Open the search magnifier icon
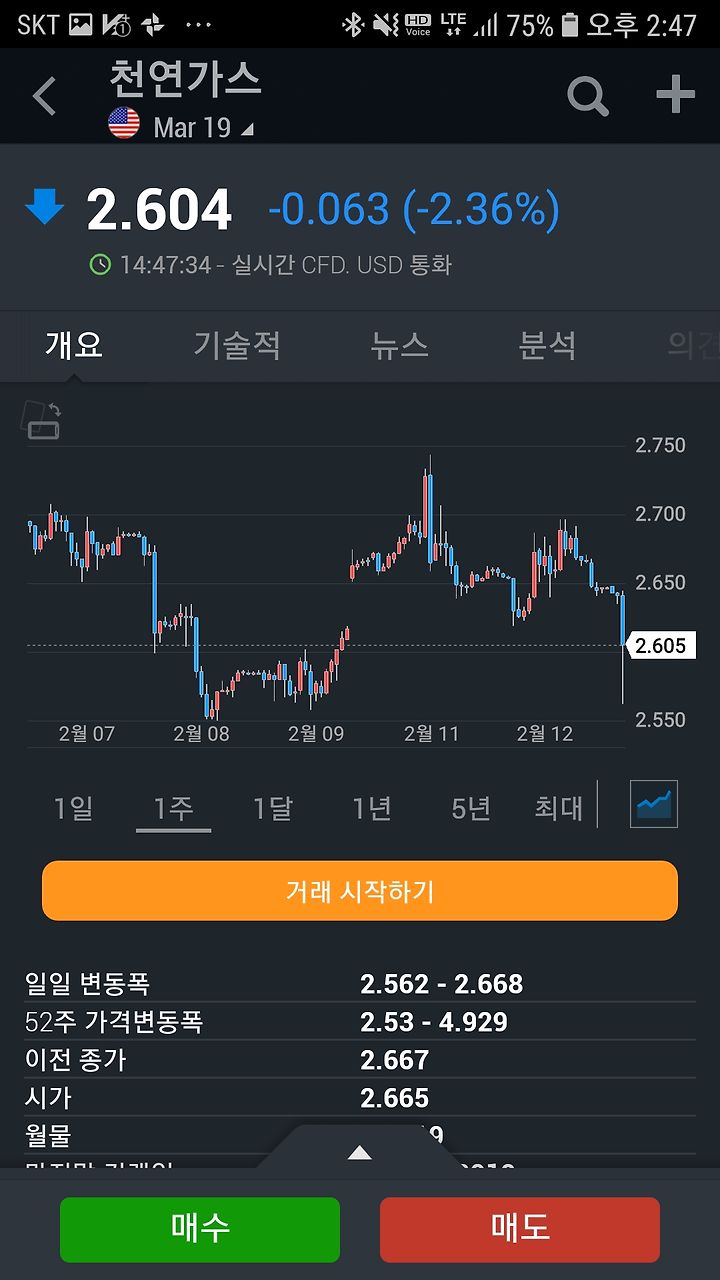This screenshot has width=720, height=1280. tap(588, 96)
